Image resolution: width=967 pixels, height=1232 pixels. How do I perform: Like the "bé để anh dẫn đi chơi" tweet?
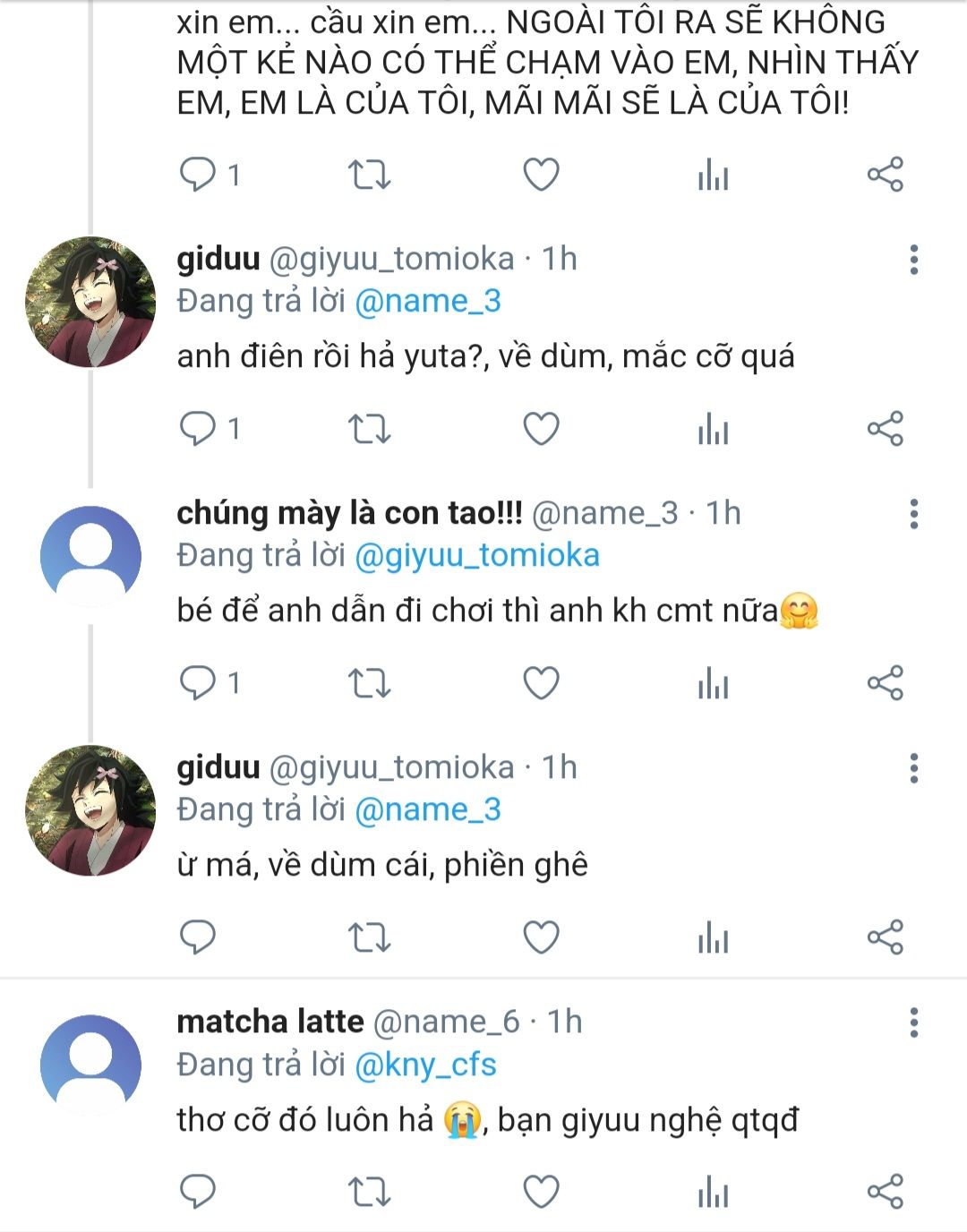(x=541, y=683)
